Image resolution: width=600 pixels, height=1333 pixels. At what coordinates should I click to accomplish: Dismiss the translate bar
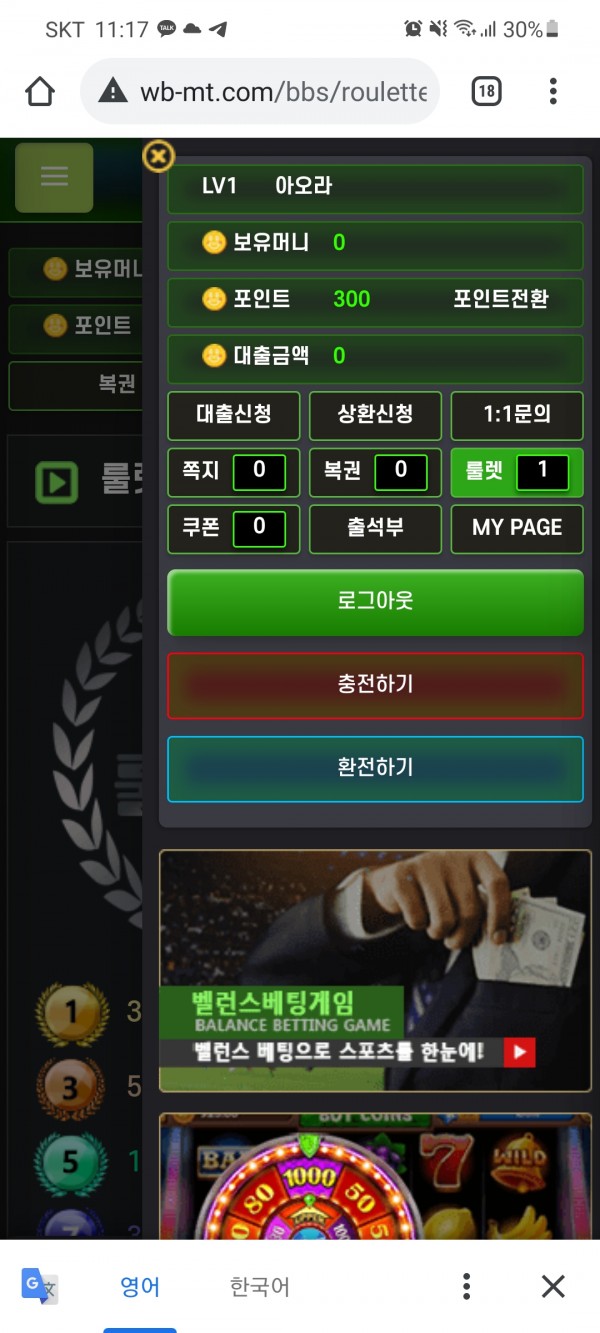tap(553, 1286)
